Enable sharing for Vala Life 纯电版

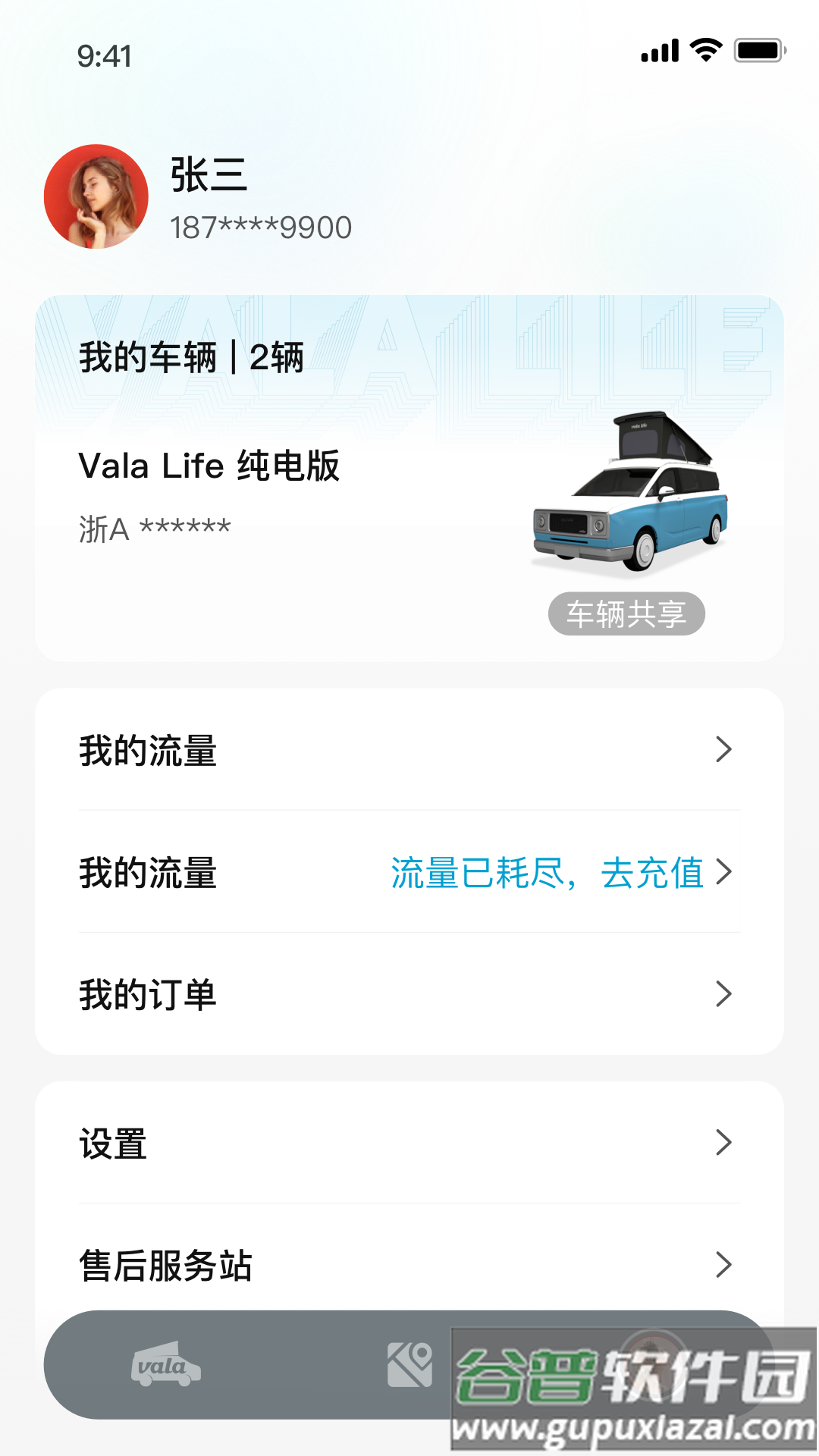pyautogui.click(x=627, y=614)
